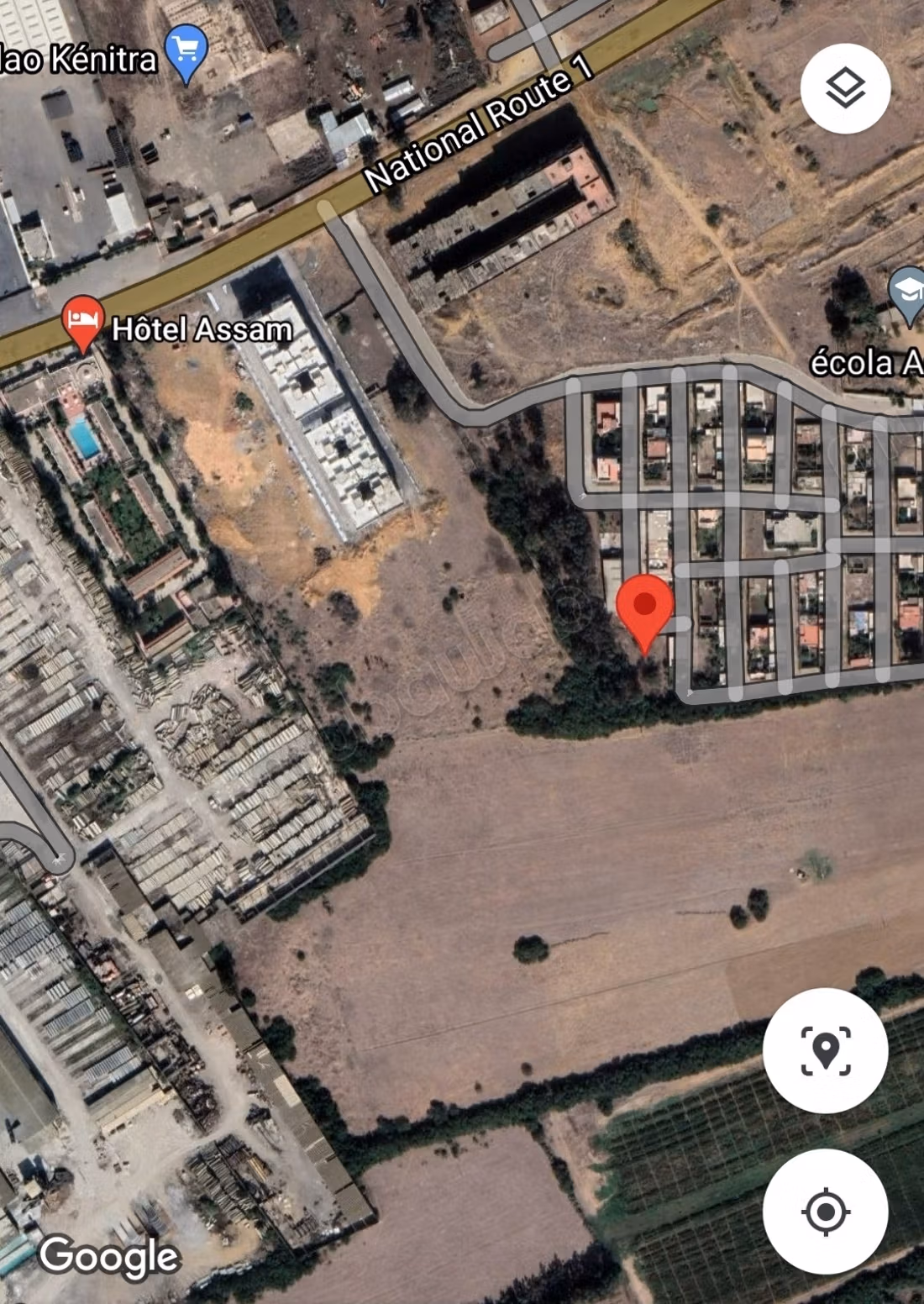Open the map layers selector
Viewport: 924px width, 1304px height.
[x=845, y=88]
